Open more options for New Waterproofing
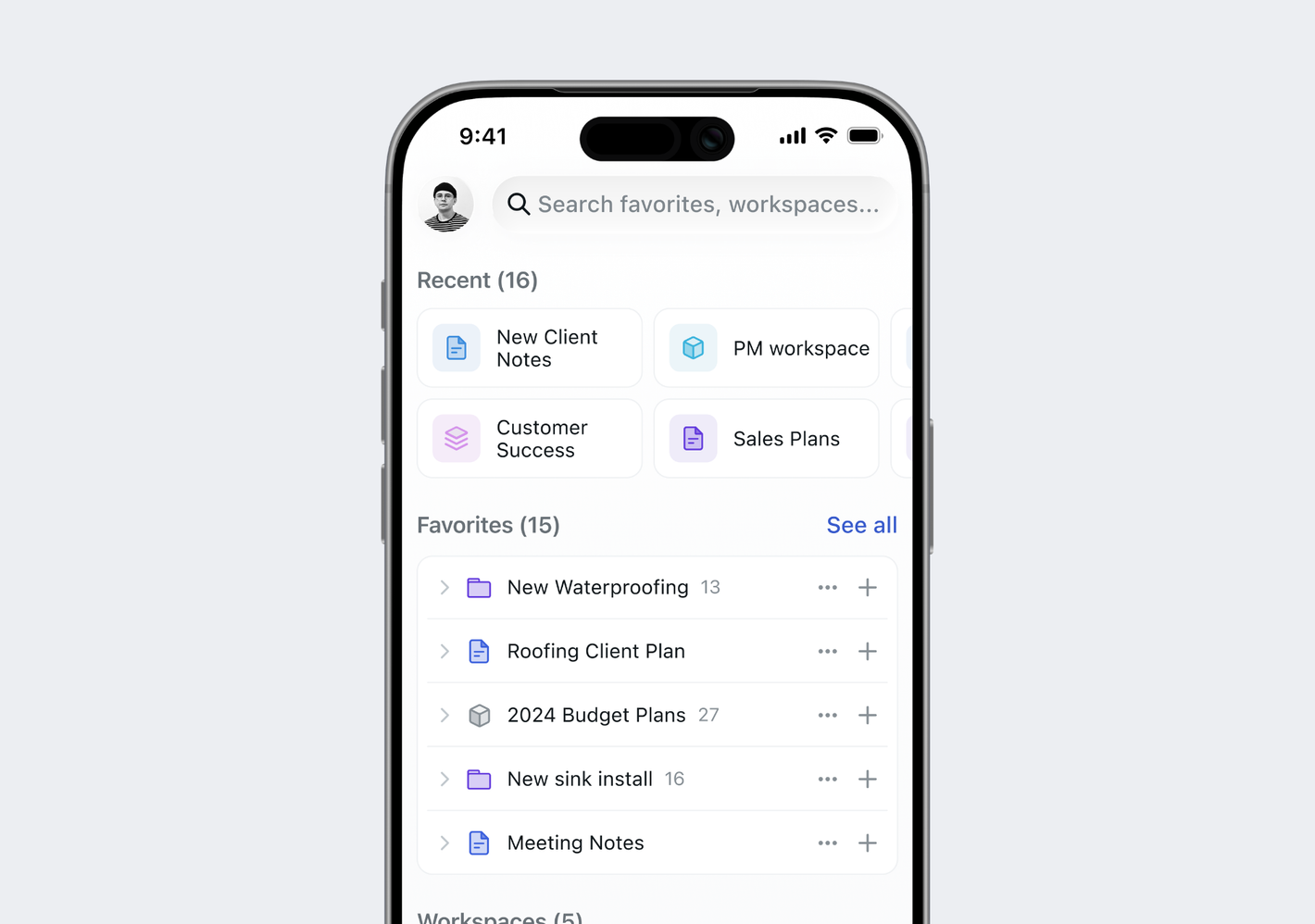The width and height of the screenshot is (1315, 924). click(x=827, y=588)
